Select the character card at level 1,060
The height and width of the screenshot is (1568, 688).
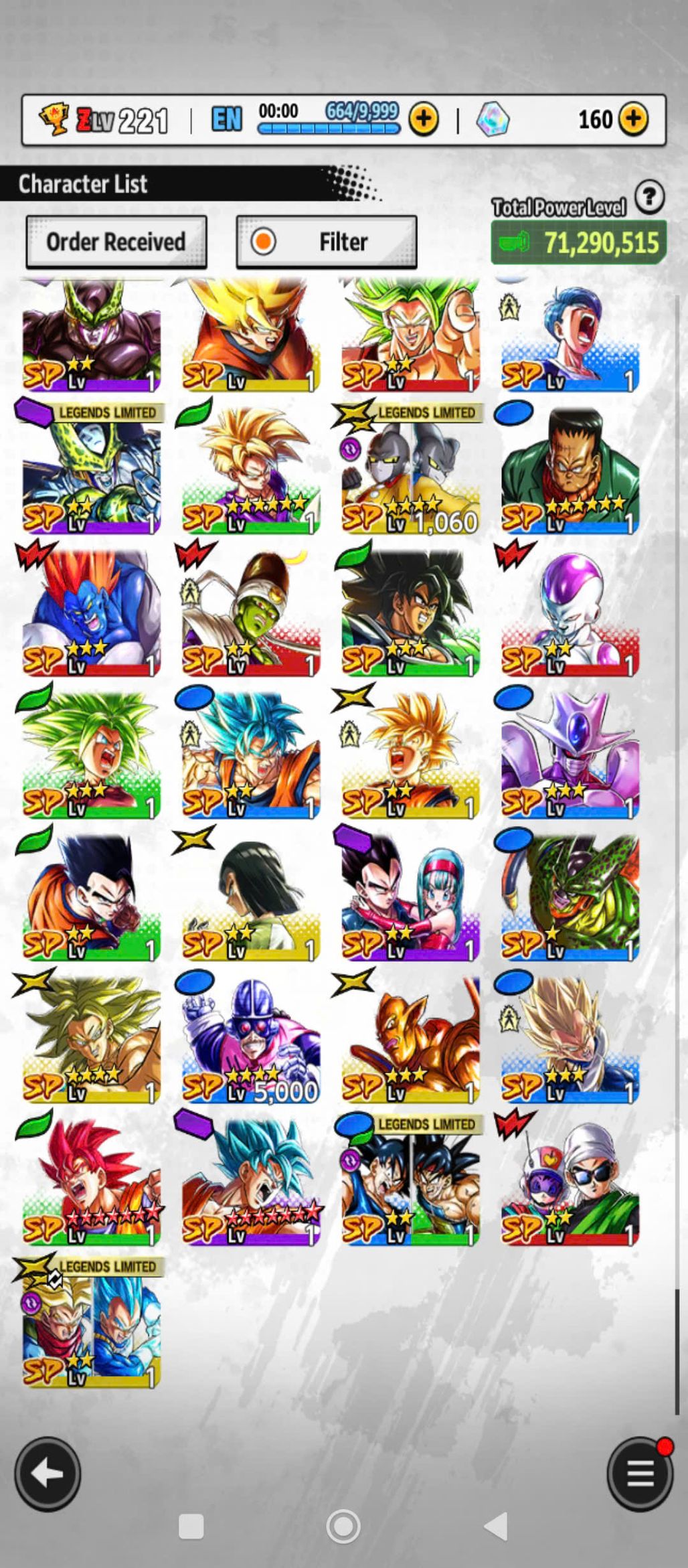pos(410,472)
